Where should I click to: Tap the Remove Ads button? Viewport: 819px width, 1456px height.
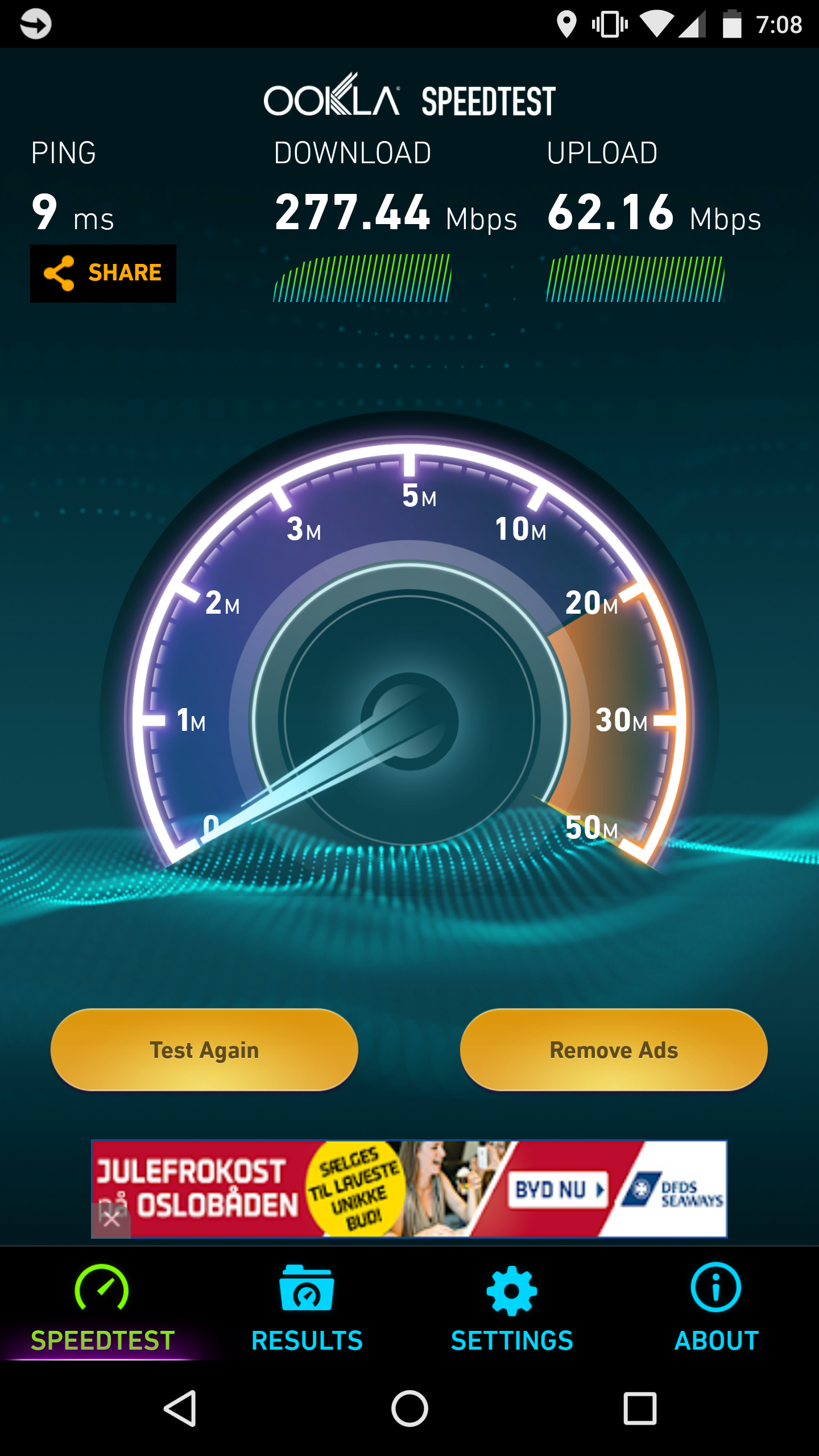pyautogui.click(x=614, y=1050)
